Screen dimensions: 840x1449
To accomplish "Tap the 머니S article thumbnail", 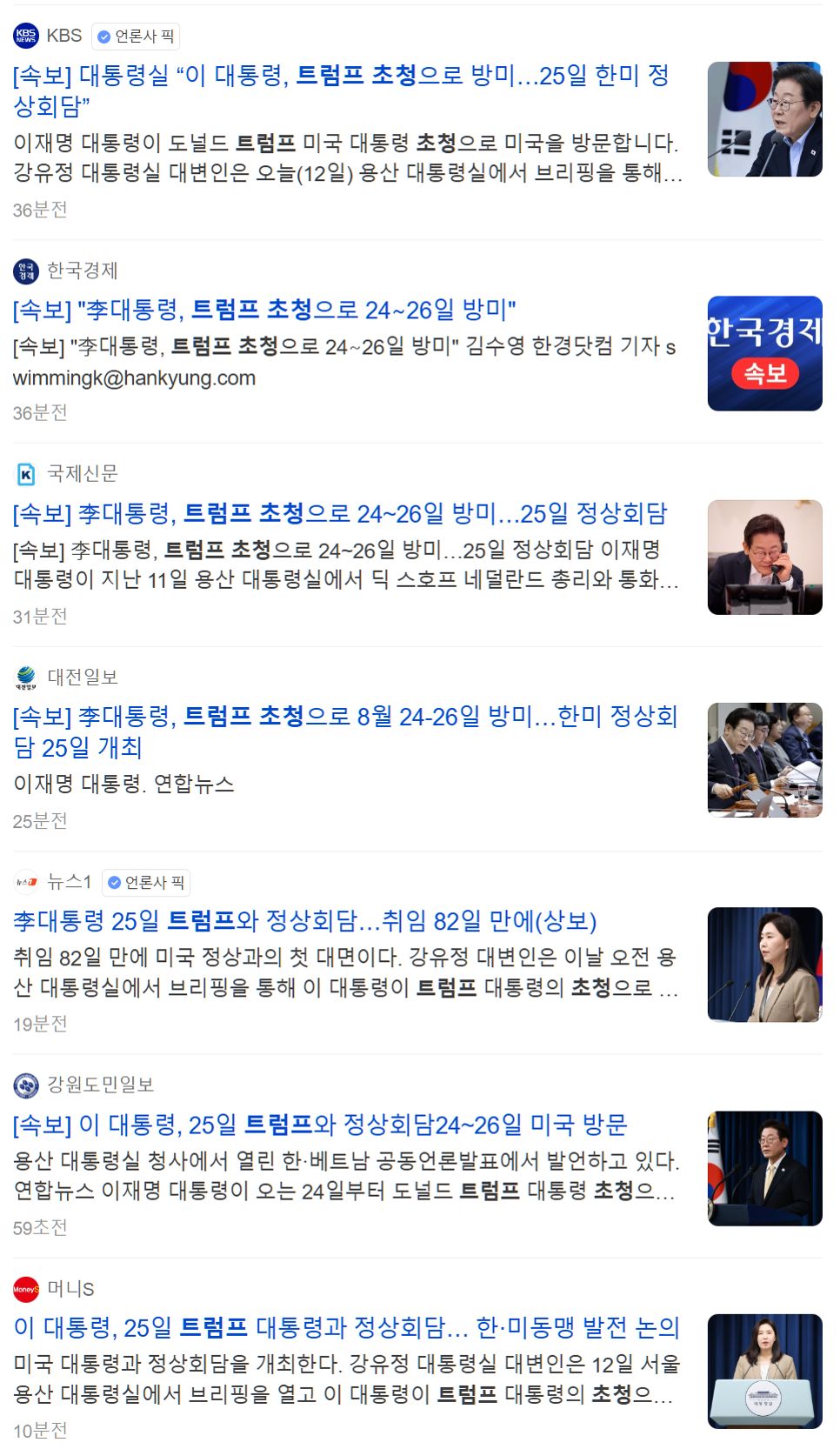I will click(764, 1371).
